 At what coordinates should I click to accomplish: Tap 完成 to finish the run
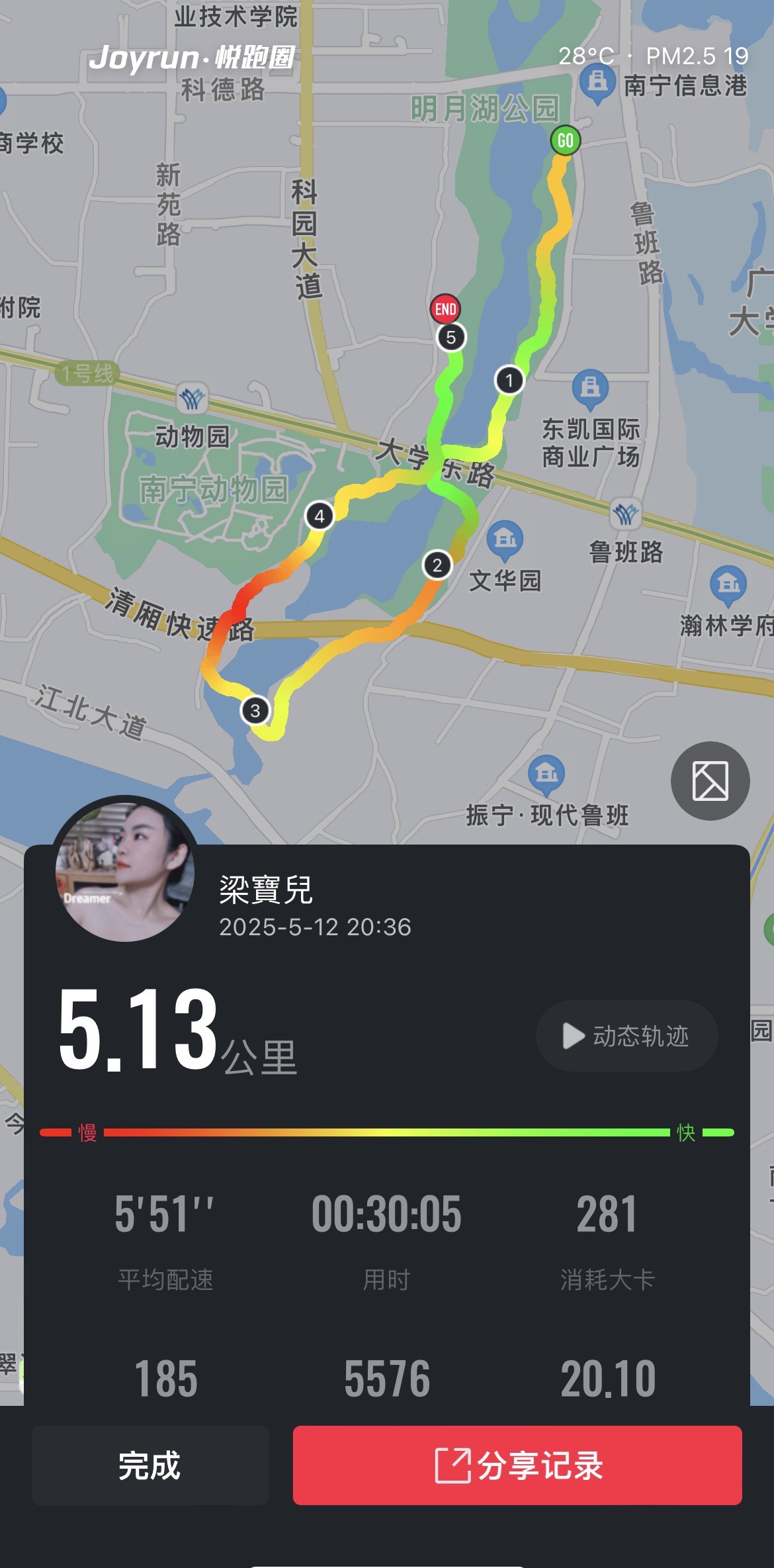[150, 1465]
